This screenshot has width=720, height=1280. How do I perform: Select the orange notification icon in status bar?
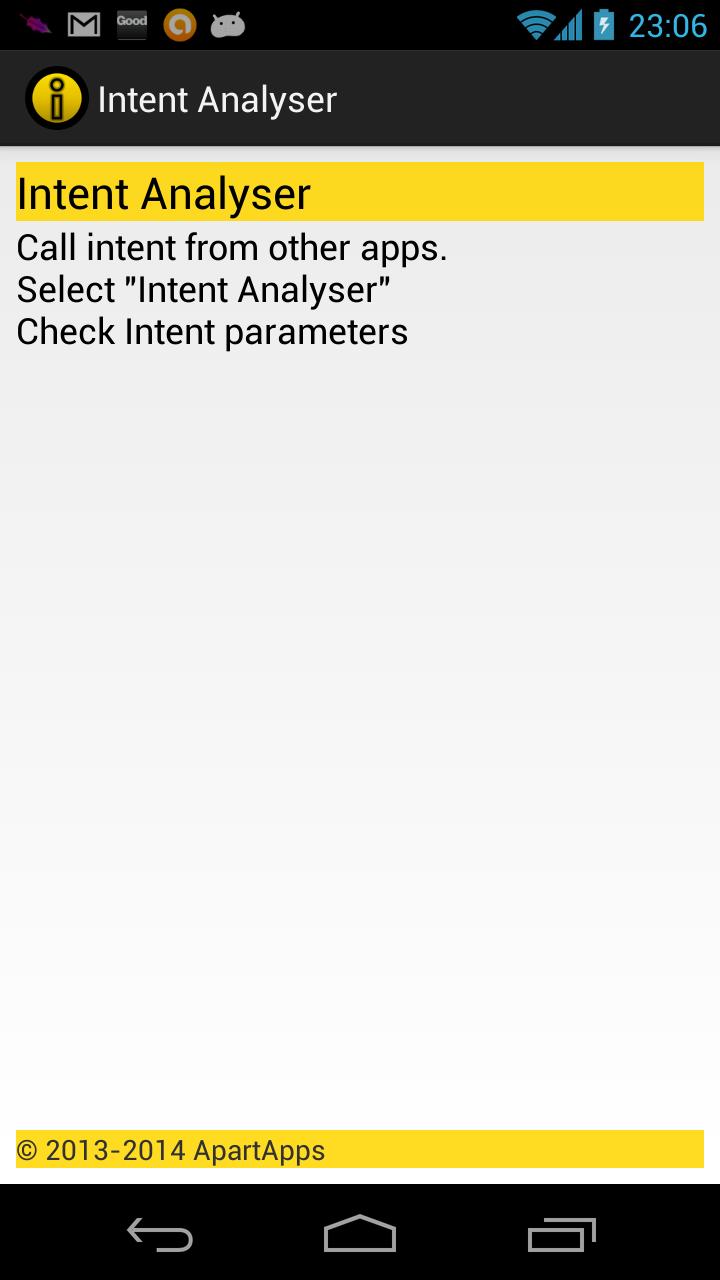179,23
